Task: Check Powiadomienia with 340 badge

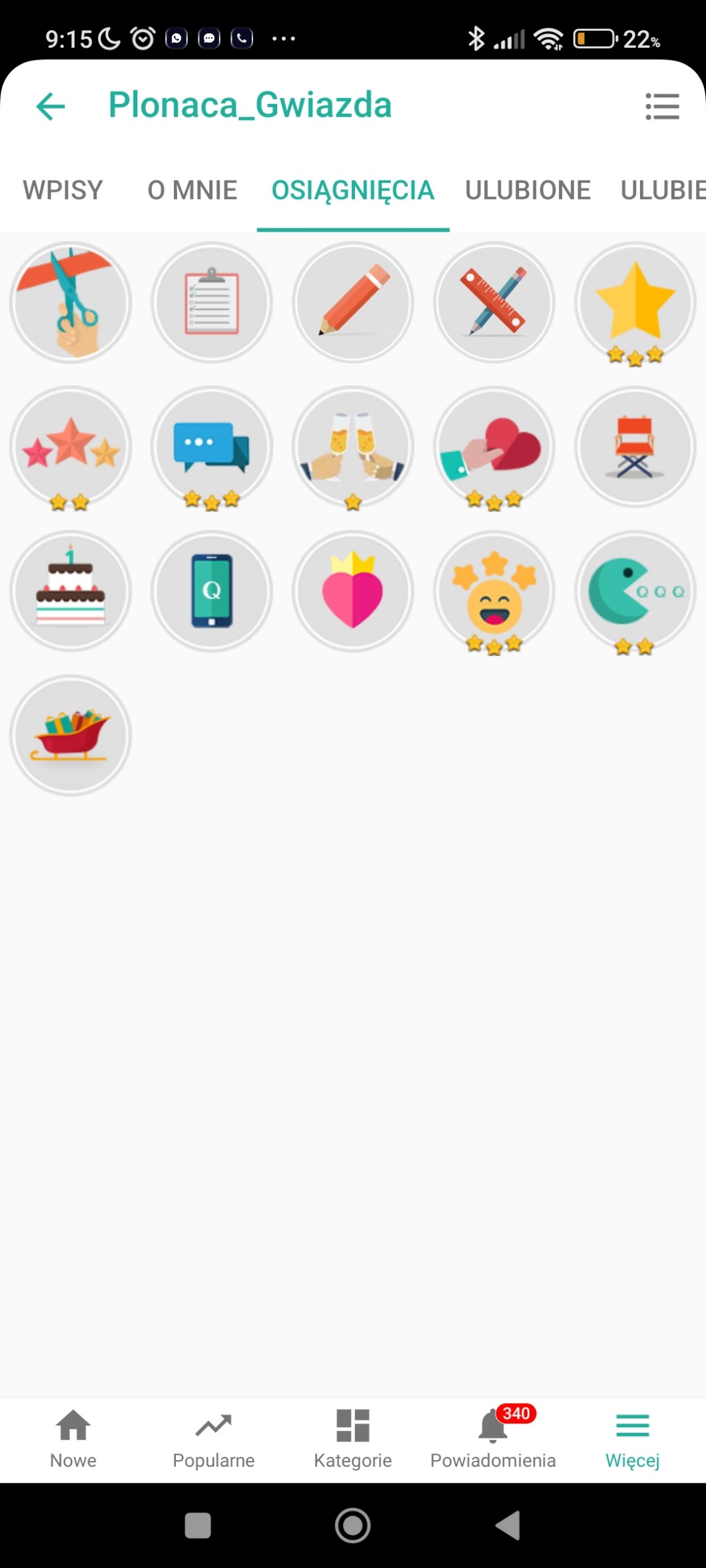Action: (493, 1439)
